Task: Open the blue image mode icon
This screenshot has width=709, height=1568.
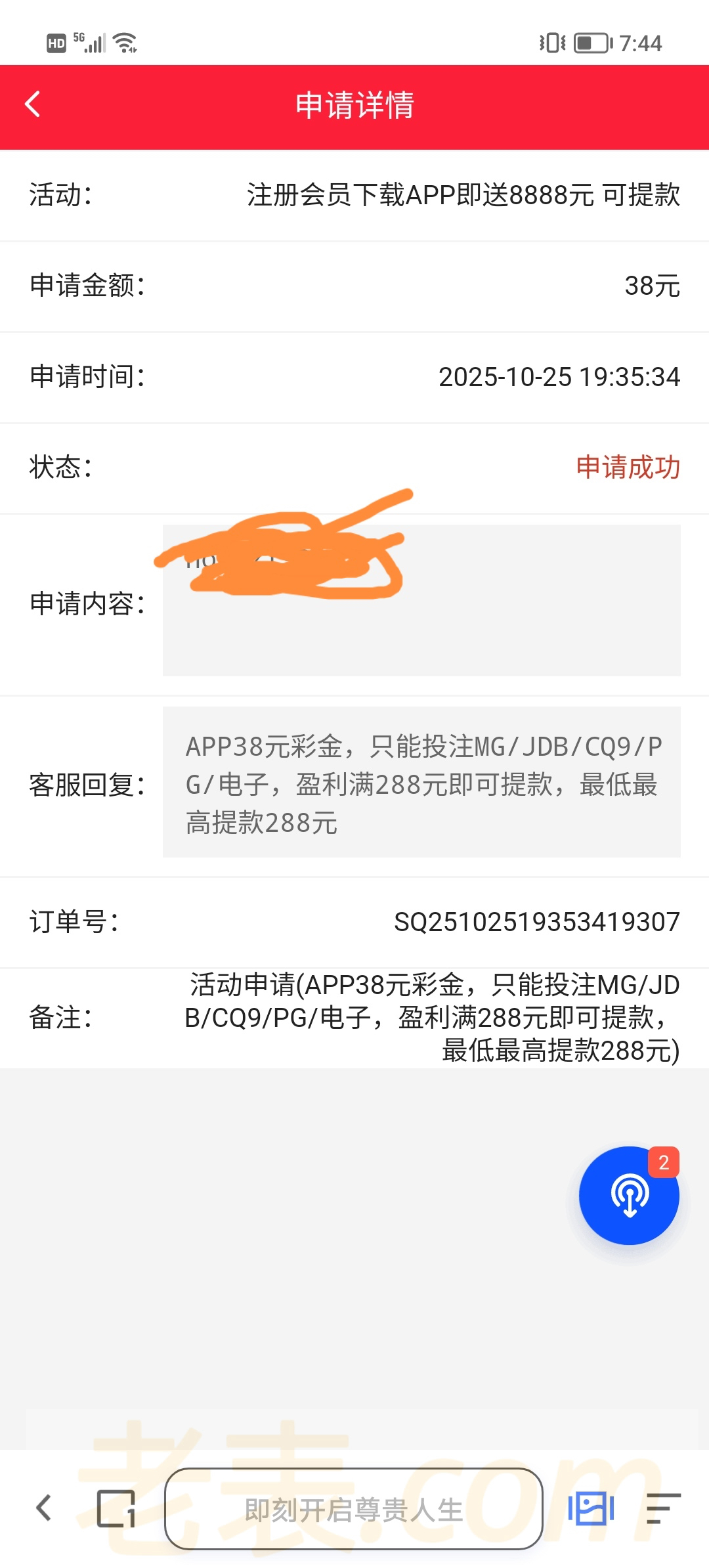Action: click(591, 1508)
